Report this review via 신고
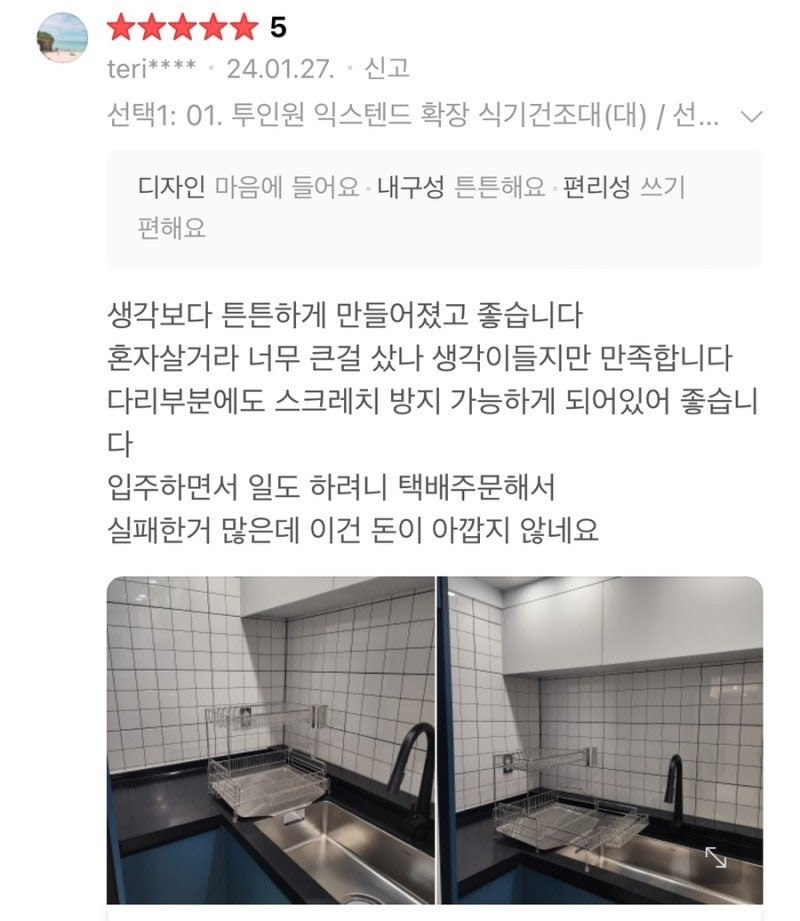Image resolution: width=800 pixels, height=921 pixels. 386,69
